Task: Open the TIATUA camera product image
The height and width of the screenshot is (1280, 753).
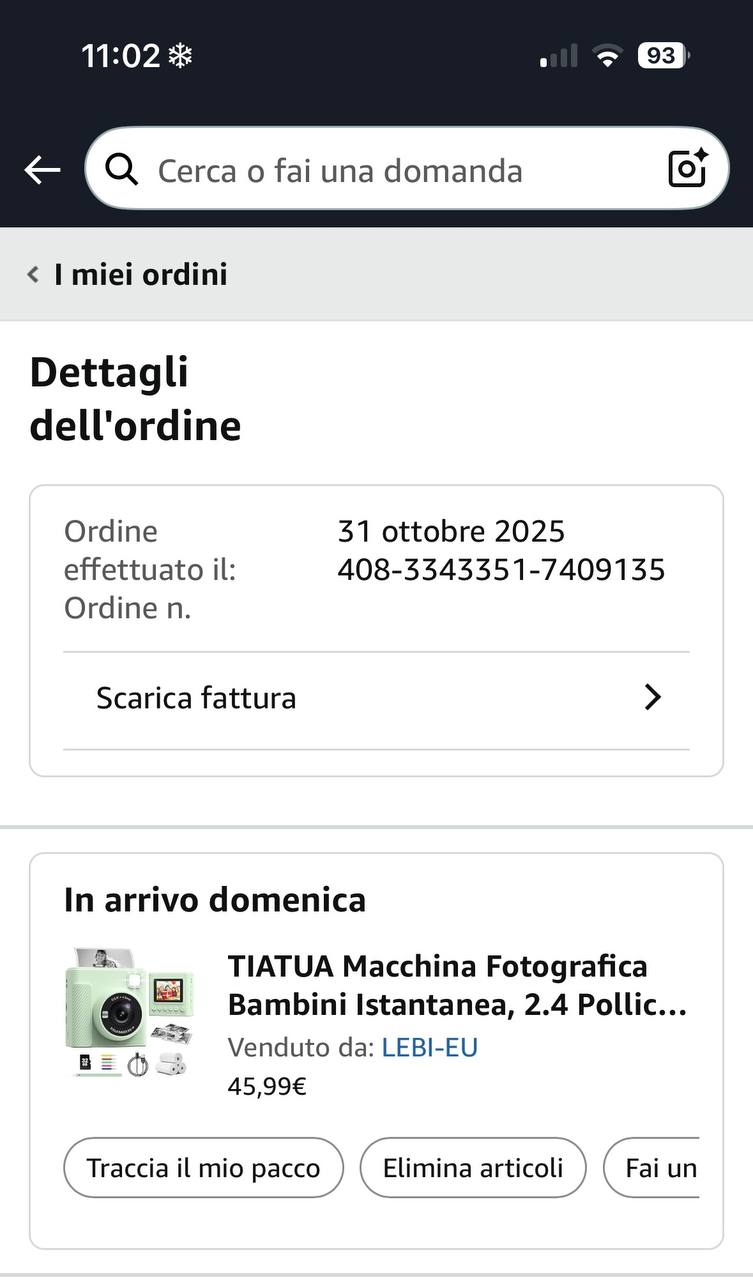Action: 130,1011
